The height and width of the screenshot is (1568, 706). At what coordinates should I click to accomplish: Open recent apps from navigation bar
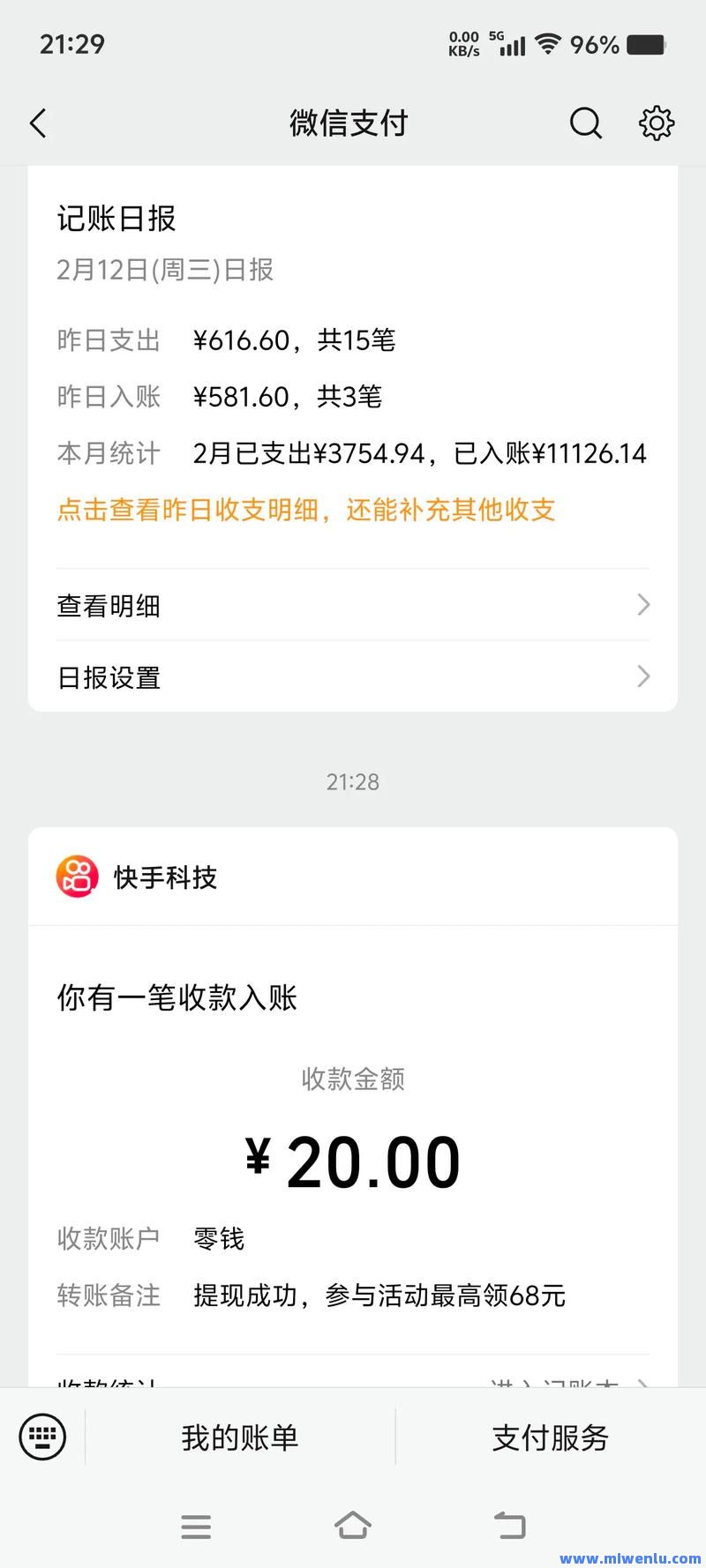[196, 1527]
